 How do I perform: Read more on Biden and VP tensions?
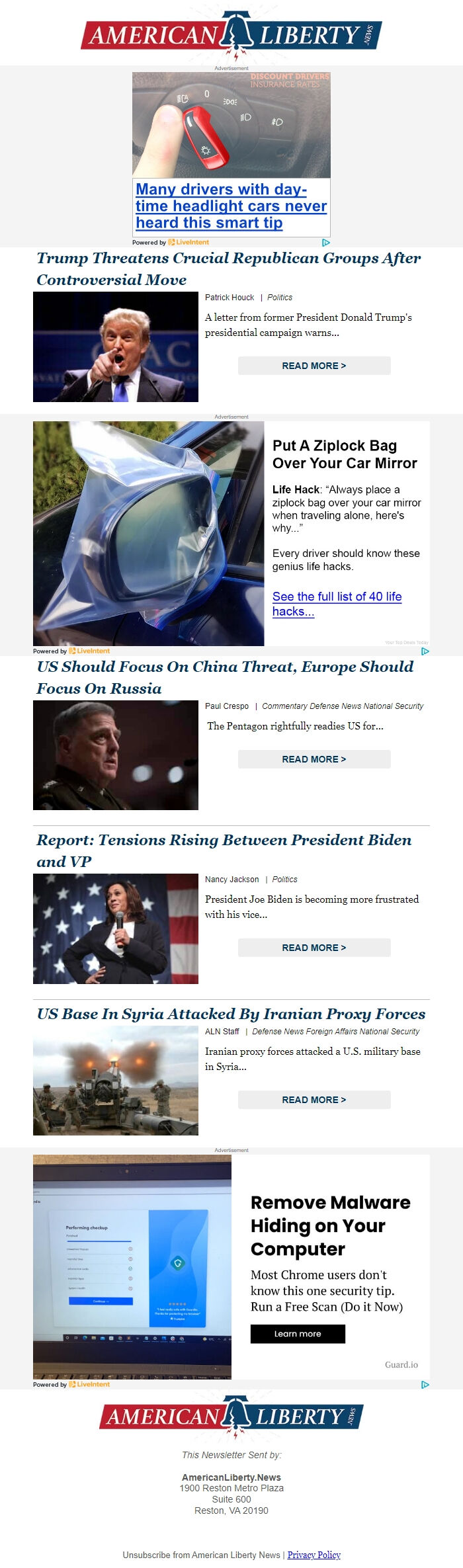(314, 948)
